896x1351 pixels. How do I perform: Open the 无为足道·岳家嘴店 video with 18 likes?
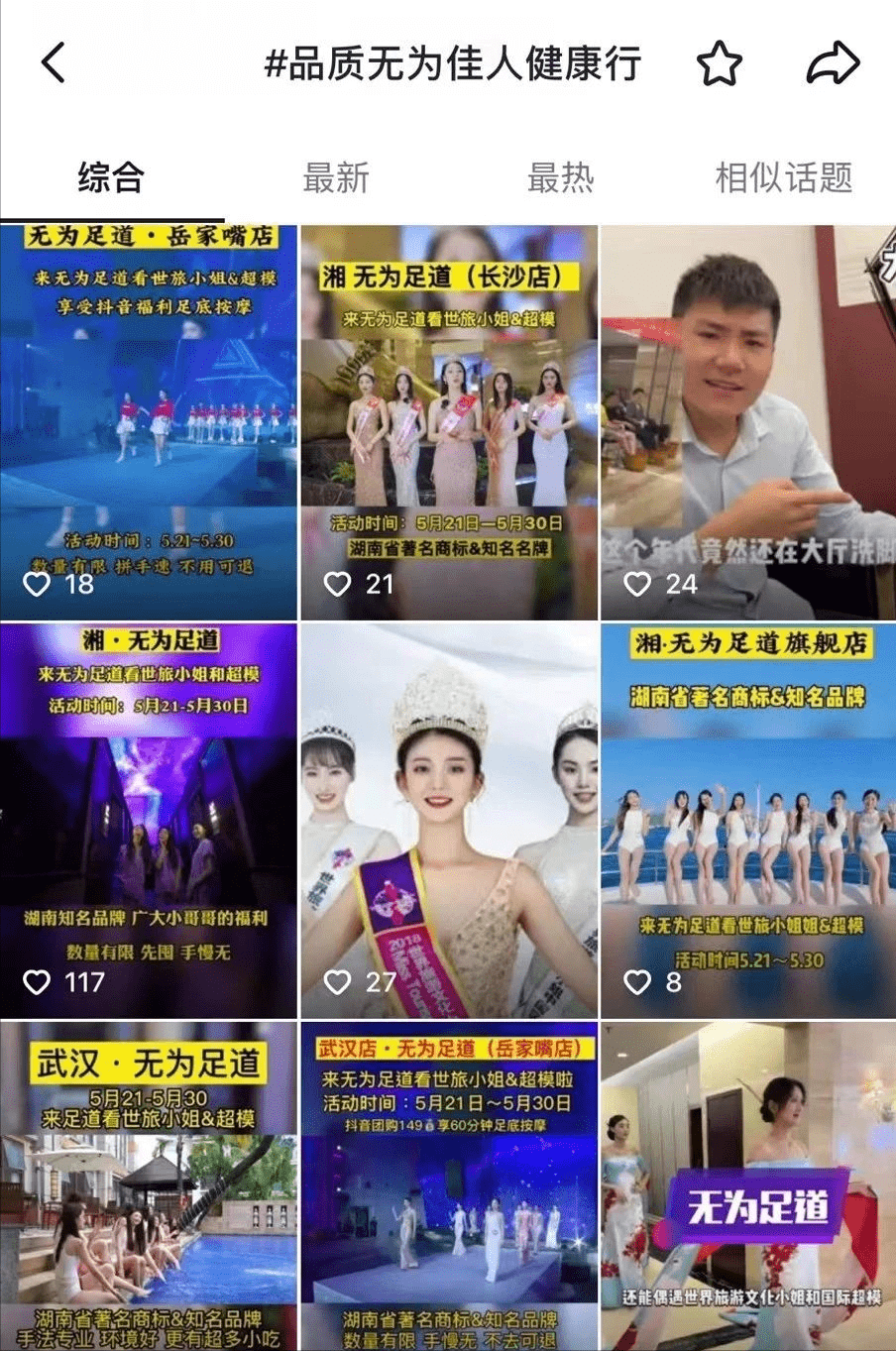click(149, 421)
